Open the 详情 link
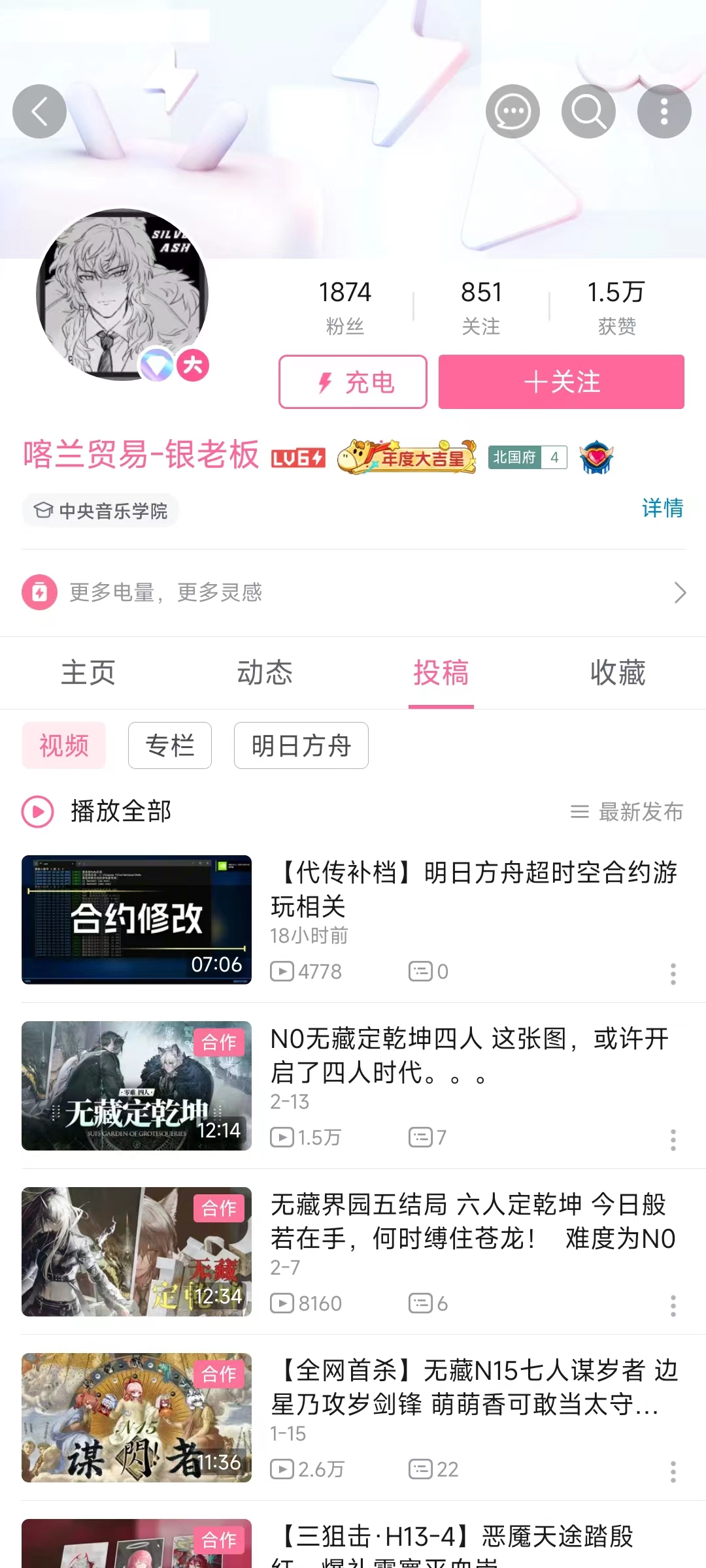Image resolution: width=706 pixels, height=1568 pixels. click(x=661, y=509)
